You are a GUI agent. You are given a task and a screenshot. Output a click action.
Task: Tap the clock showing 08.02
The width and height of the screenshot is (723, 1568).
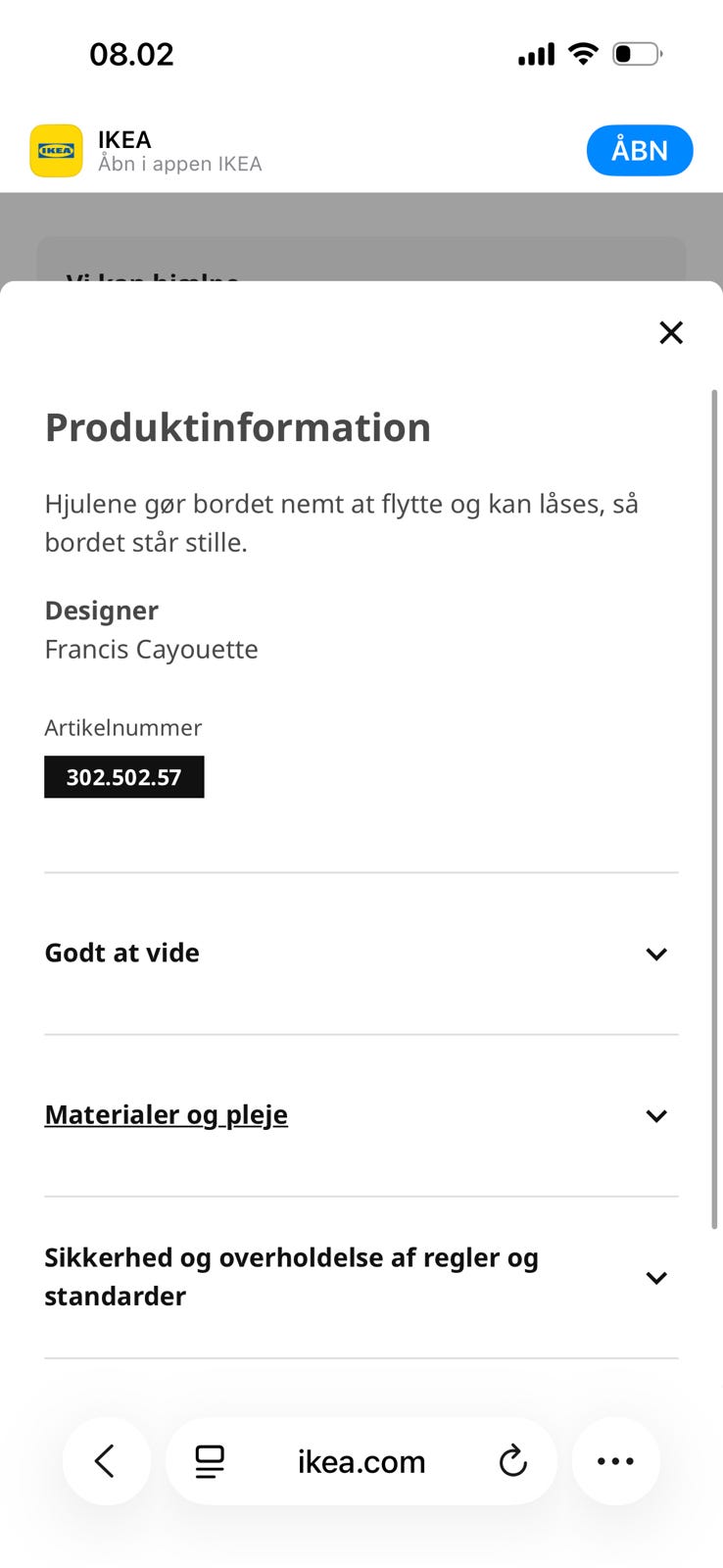point(132,54)
